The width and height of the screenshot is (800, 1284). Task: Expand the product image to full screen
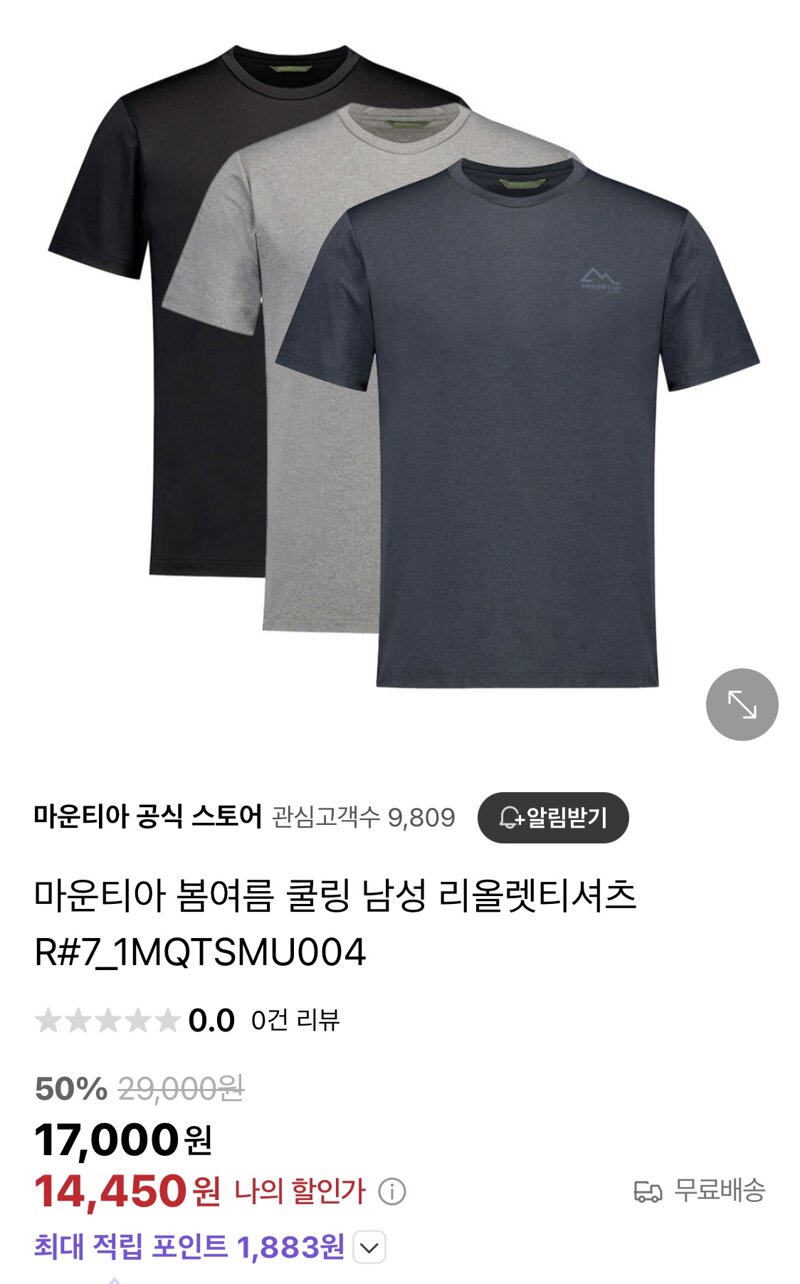tap(742, 704)
